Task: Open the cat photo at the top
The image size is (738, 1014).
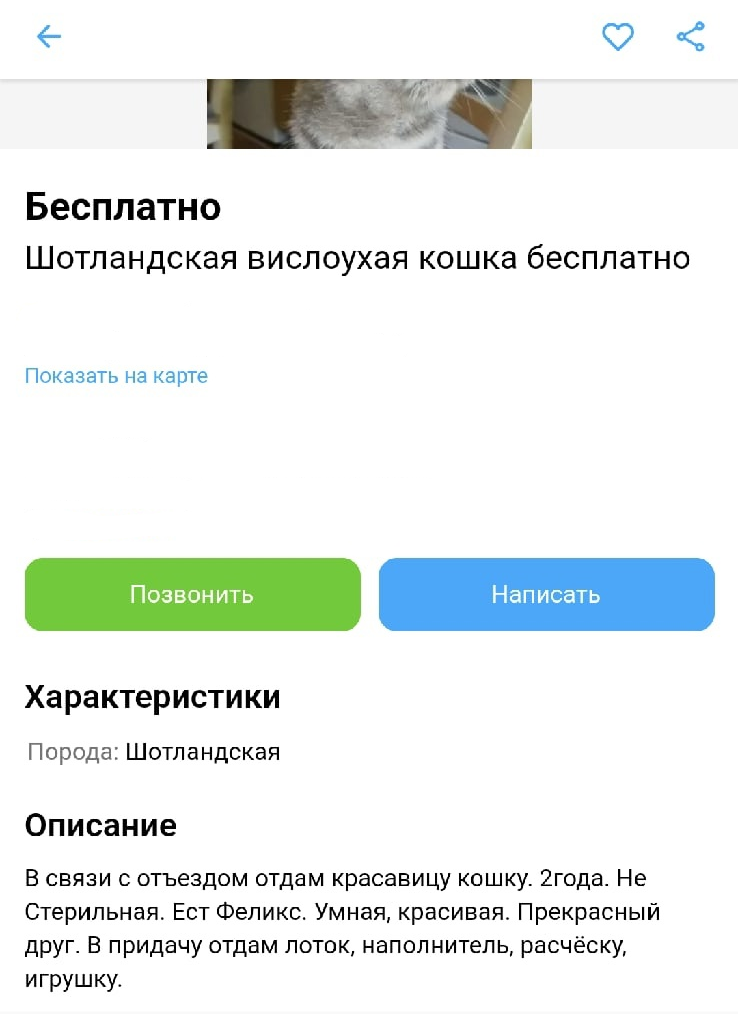Action: tap(369, 115)
